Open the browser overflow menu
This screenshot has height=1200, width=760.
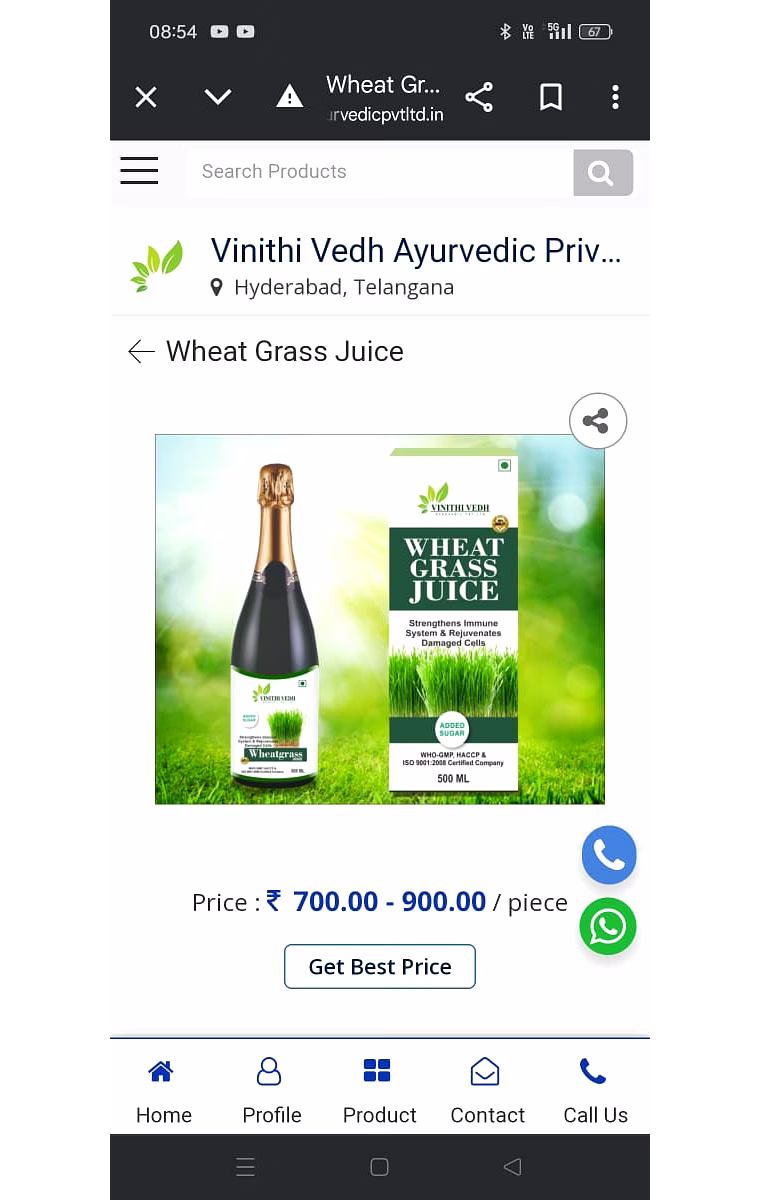[x=615, y=97]
